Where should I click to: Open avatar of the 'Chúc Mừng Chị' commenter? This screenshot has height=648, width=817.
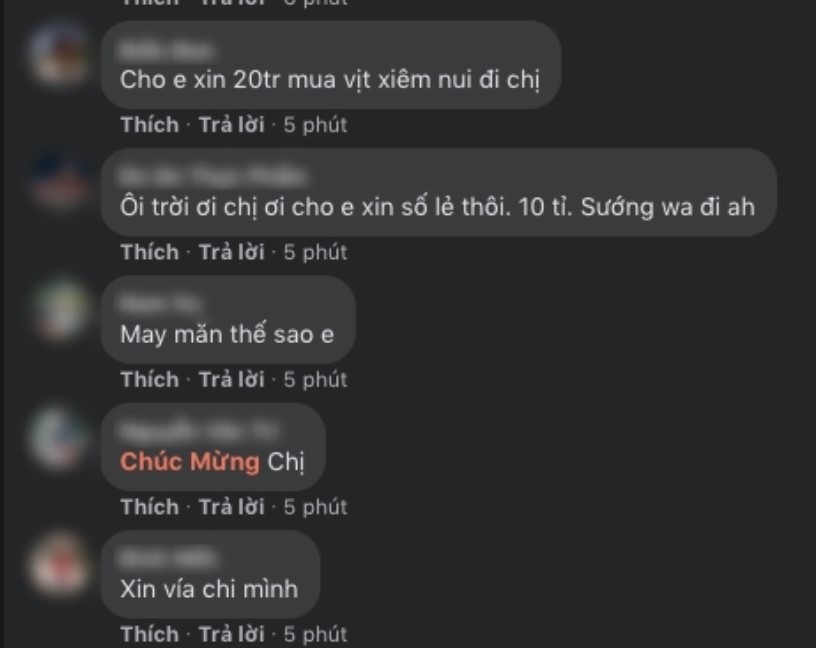58,437
